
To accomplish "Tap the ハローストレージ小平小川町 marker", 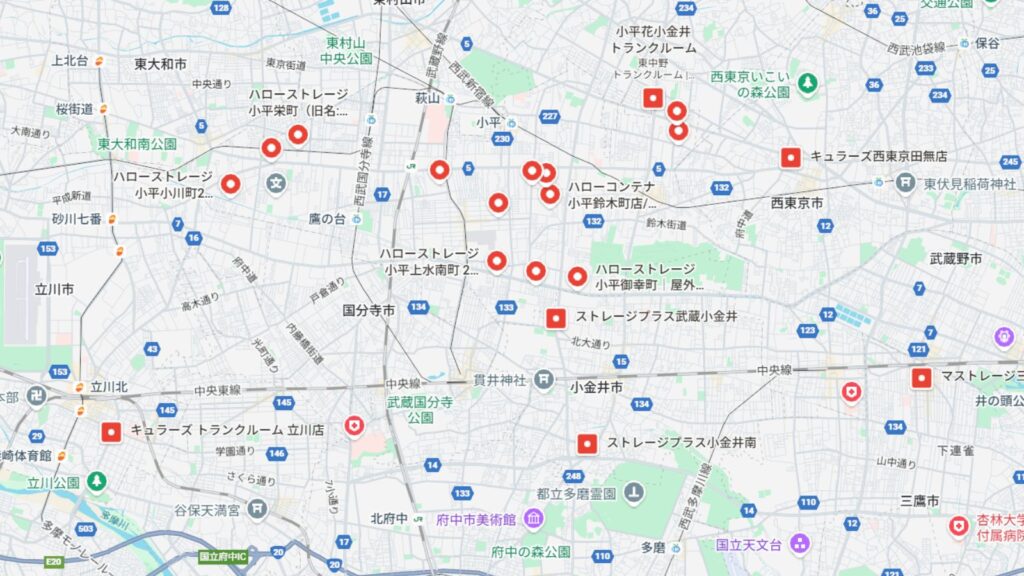I will point(231,183).
